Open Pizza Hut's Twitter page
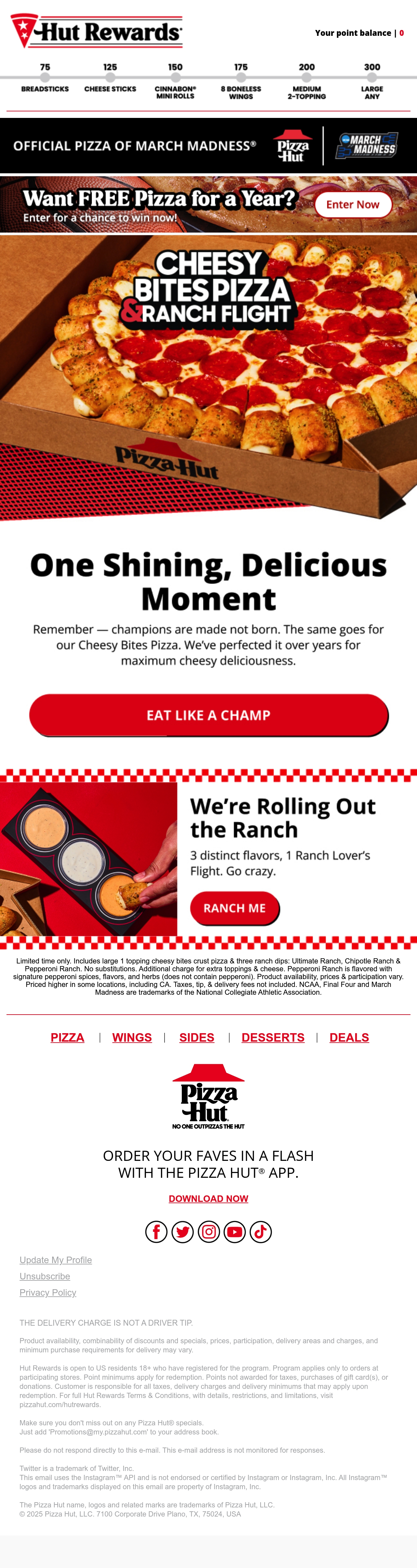The height and width of the screenshot is (1568, 417). (x=183, y=1232)
